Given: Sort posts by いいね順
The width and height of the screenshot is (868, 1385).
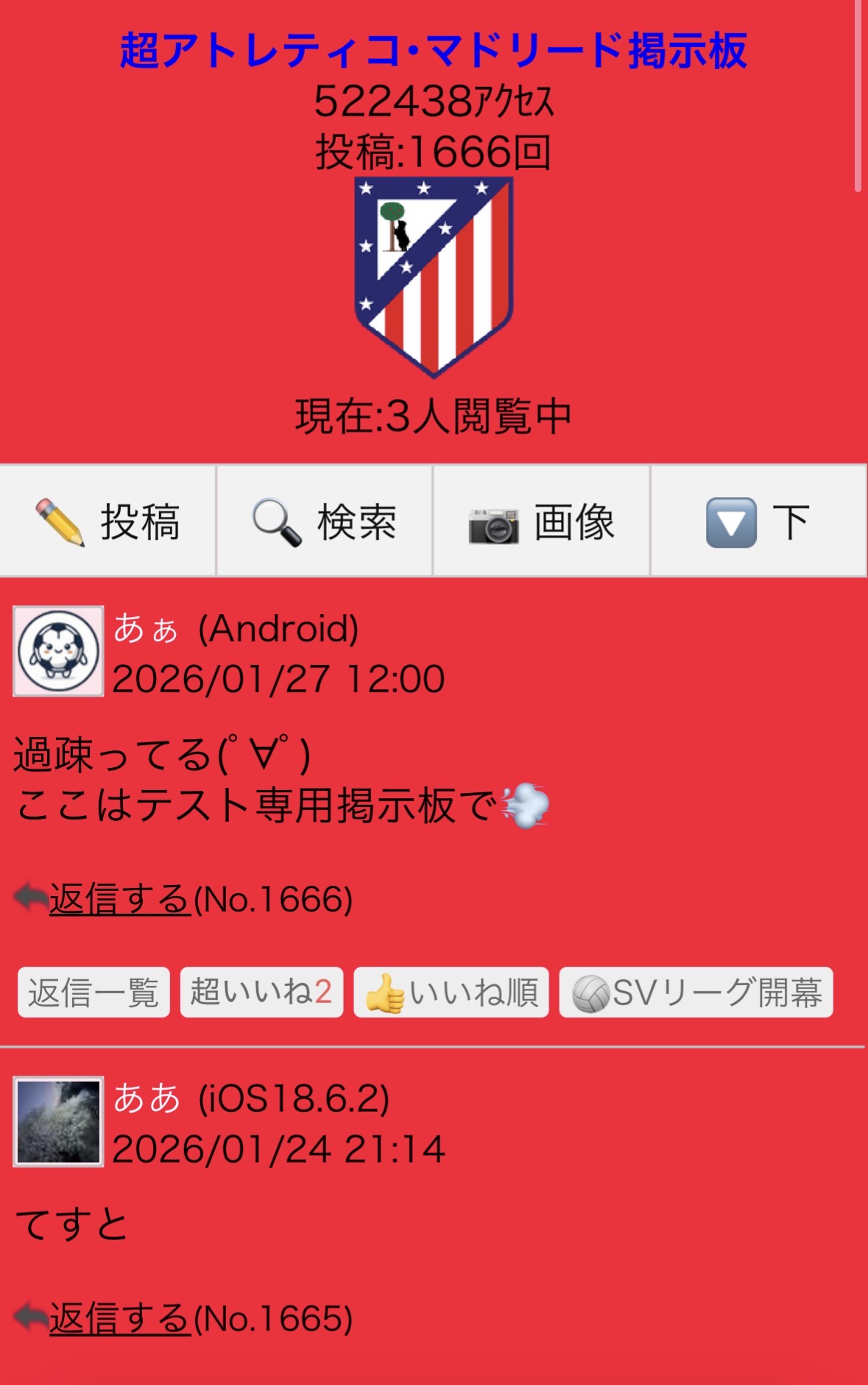Looking at the screenshot, I should point(451,993).
